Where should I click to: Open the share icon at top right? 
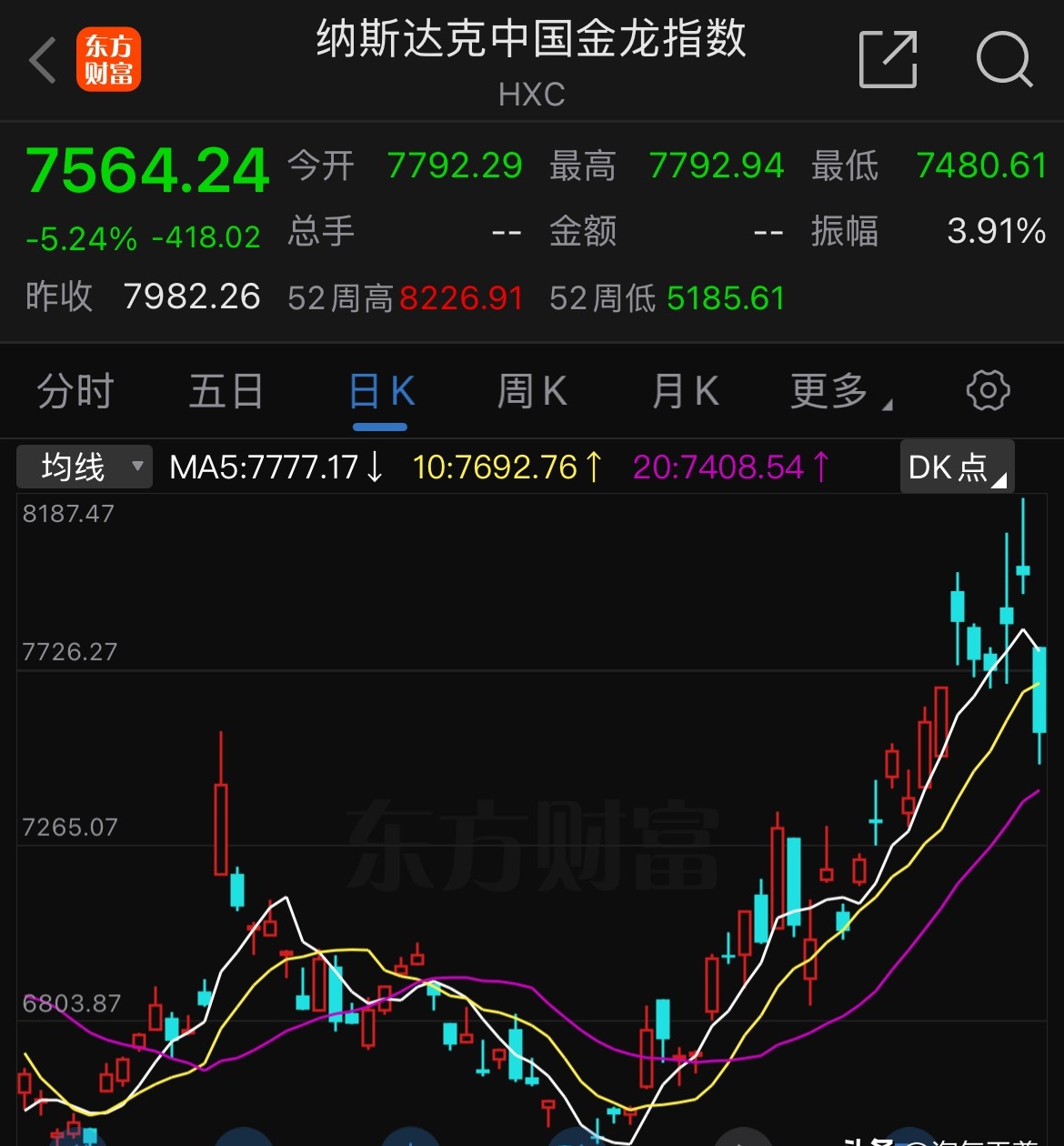(887, 59)
